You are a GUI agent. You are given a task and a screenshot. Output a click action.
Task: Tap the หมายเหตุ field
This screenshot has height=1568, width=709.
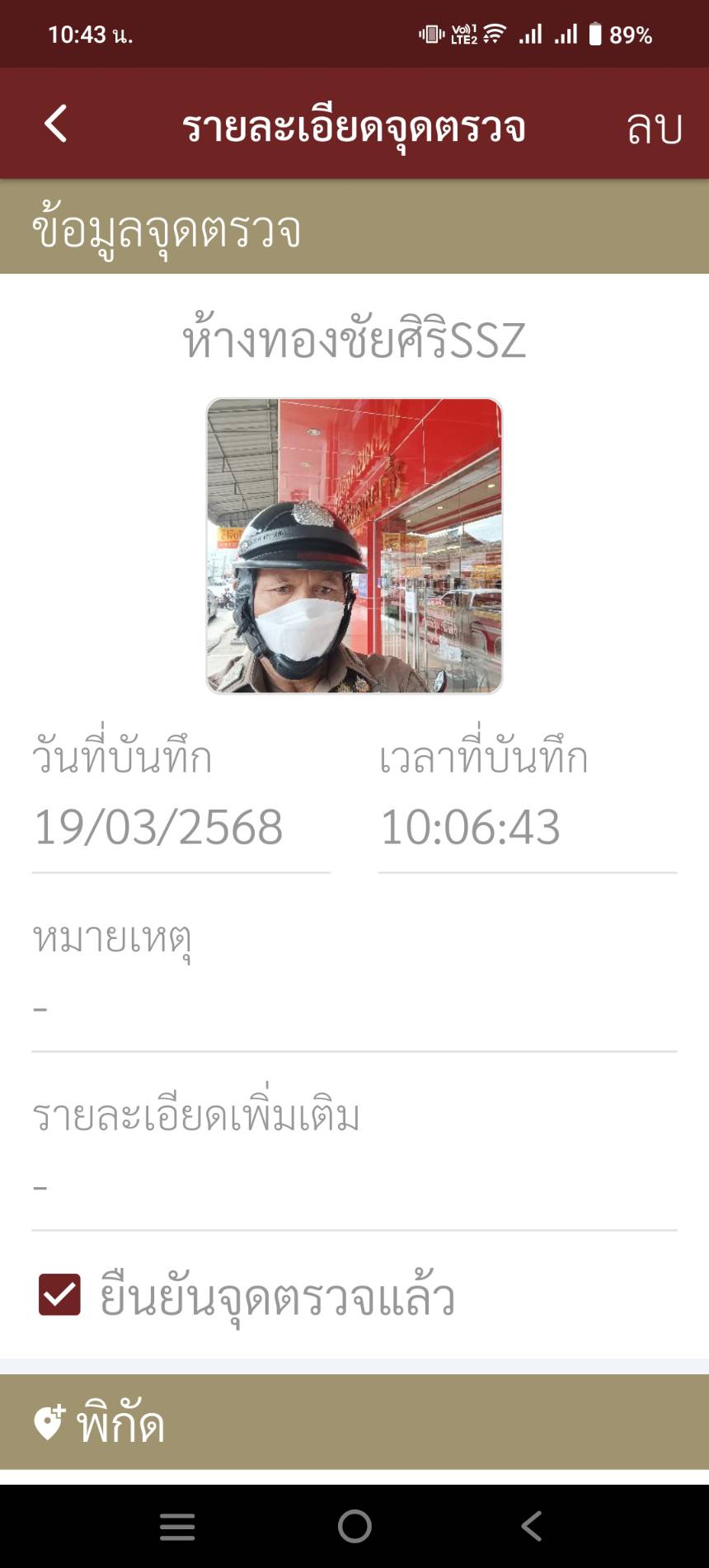(354, 1007)
